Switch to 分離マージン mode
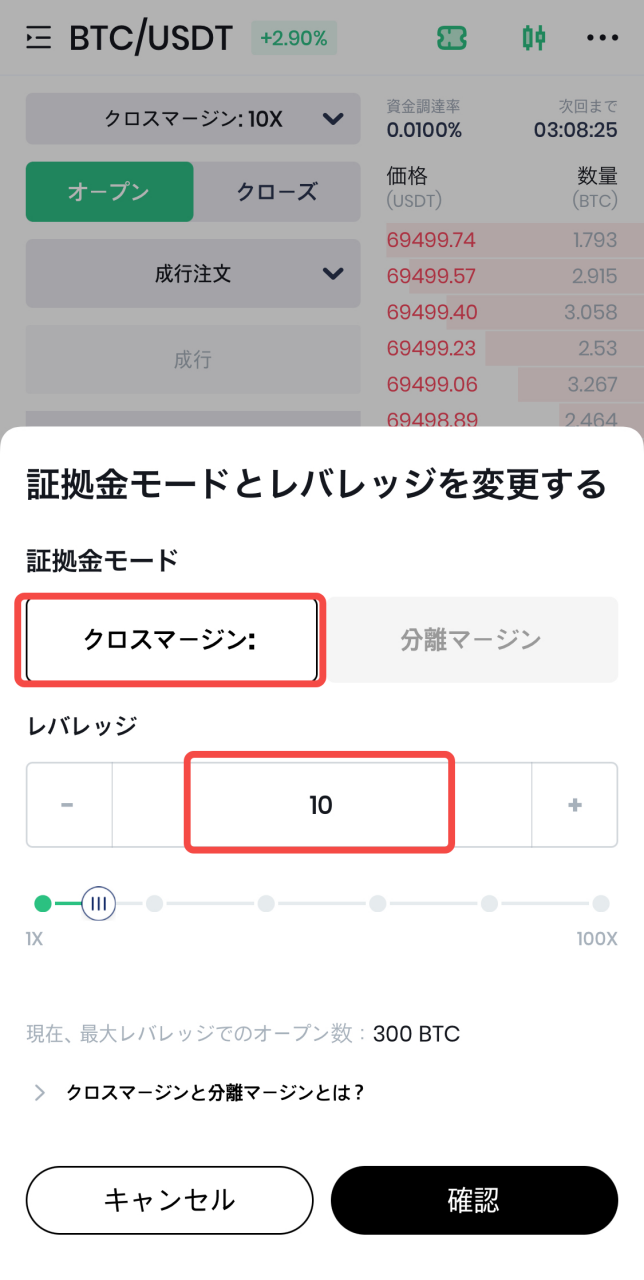 471,640
